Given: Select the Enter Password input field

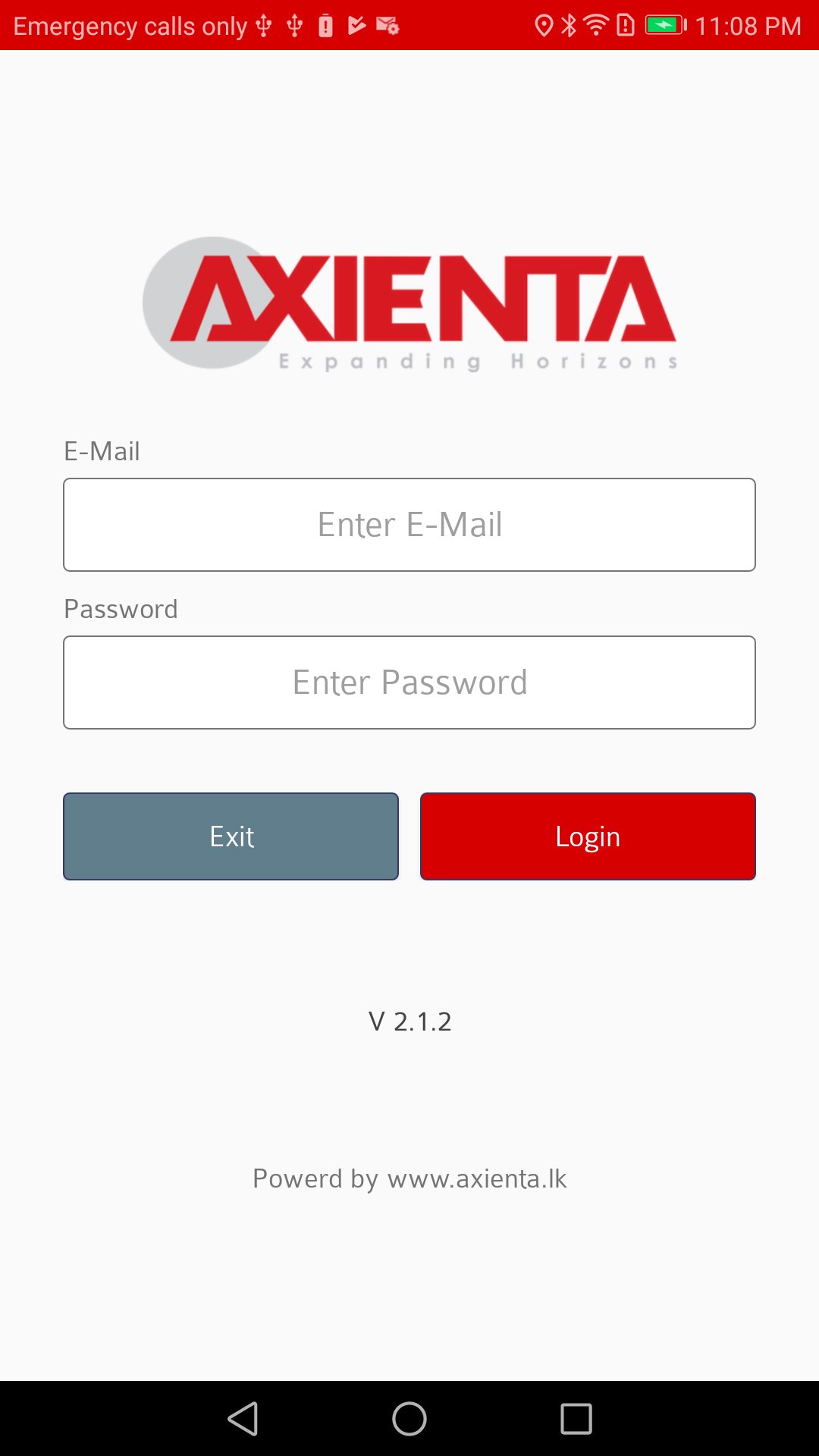Looking at the screenshot, I should point(409,682).
